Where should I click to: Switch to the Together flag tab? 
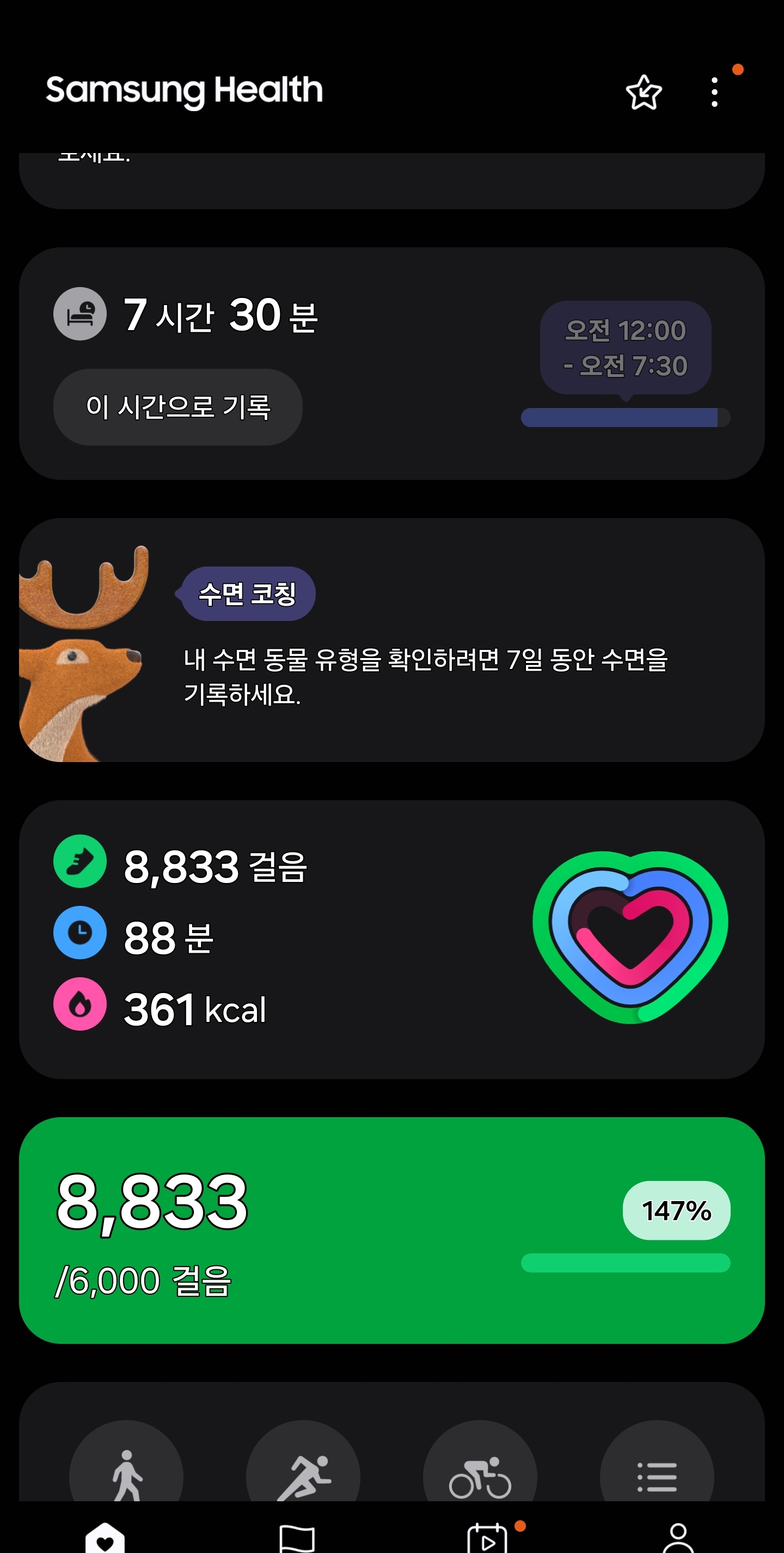click(x=297, y=1537)
